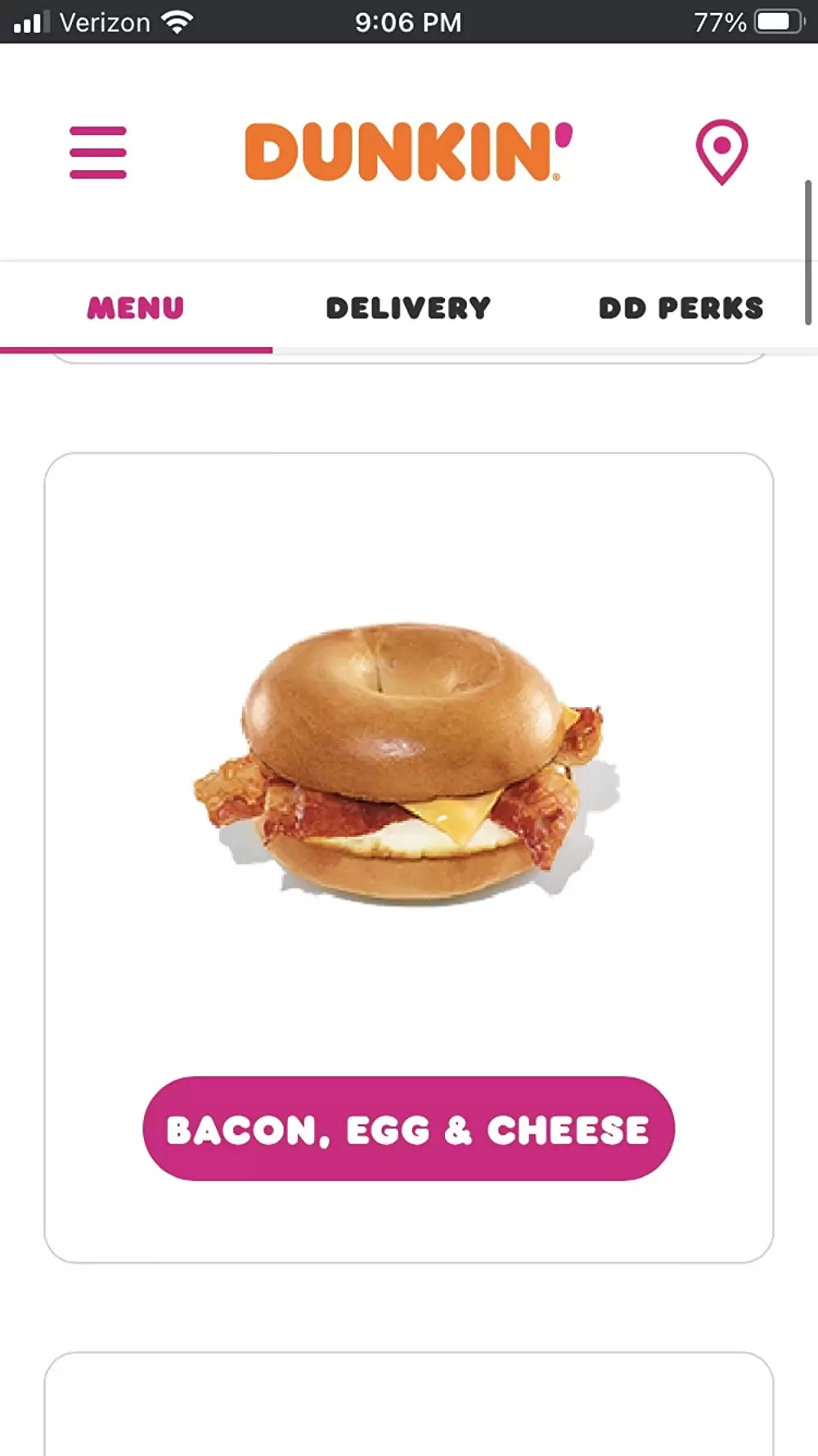Open the hamburger navigation menu
The image size is (818, 1456).
coord(98,152)
